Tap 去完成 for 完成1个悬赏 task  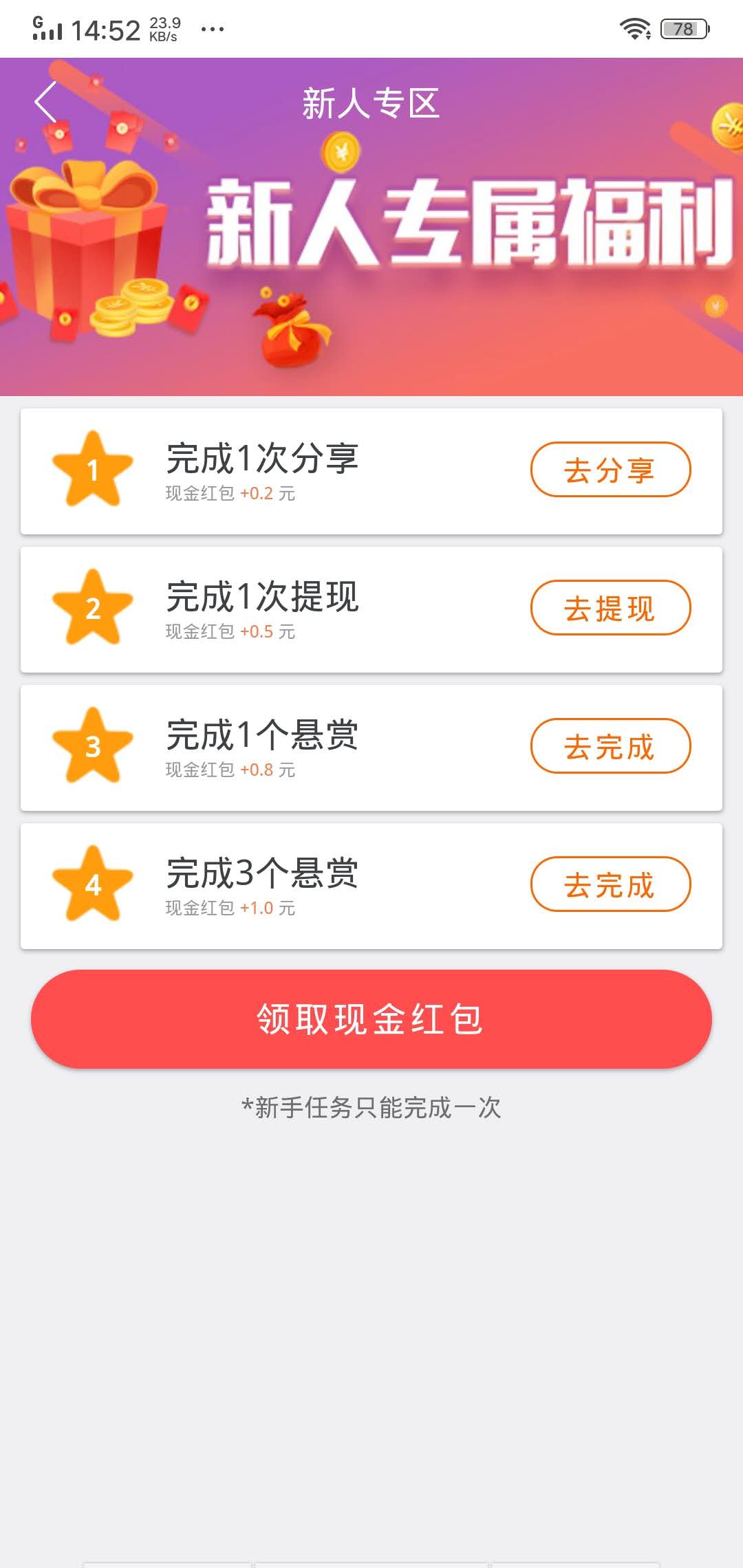(x=610, y=747)
